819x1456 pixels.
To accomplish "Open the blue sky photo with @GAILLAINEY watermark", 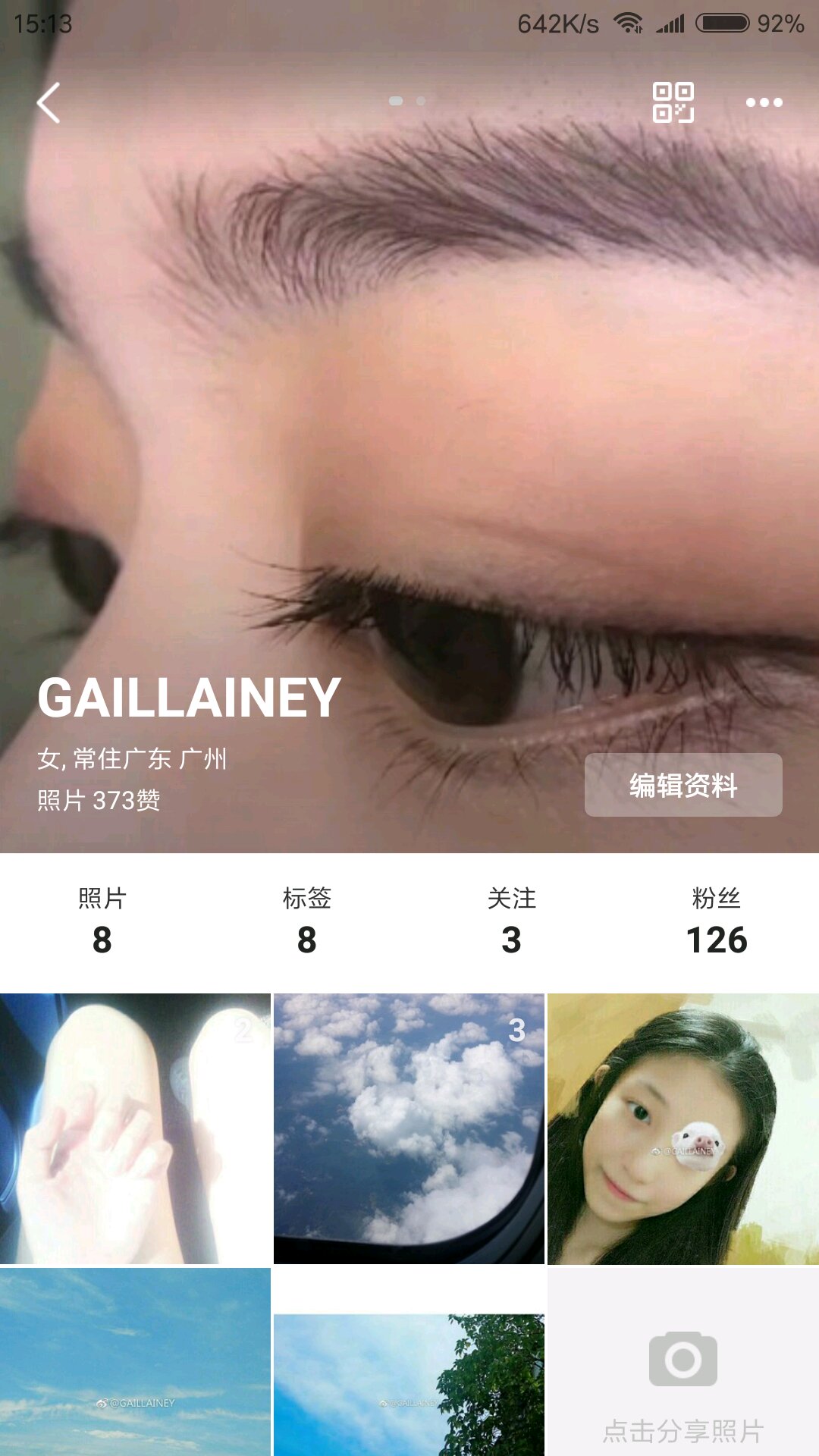I will (135, 1362).
